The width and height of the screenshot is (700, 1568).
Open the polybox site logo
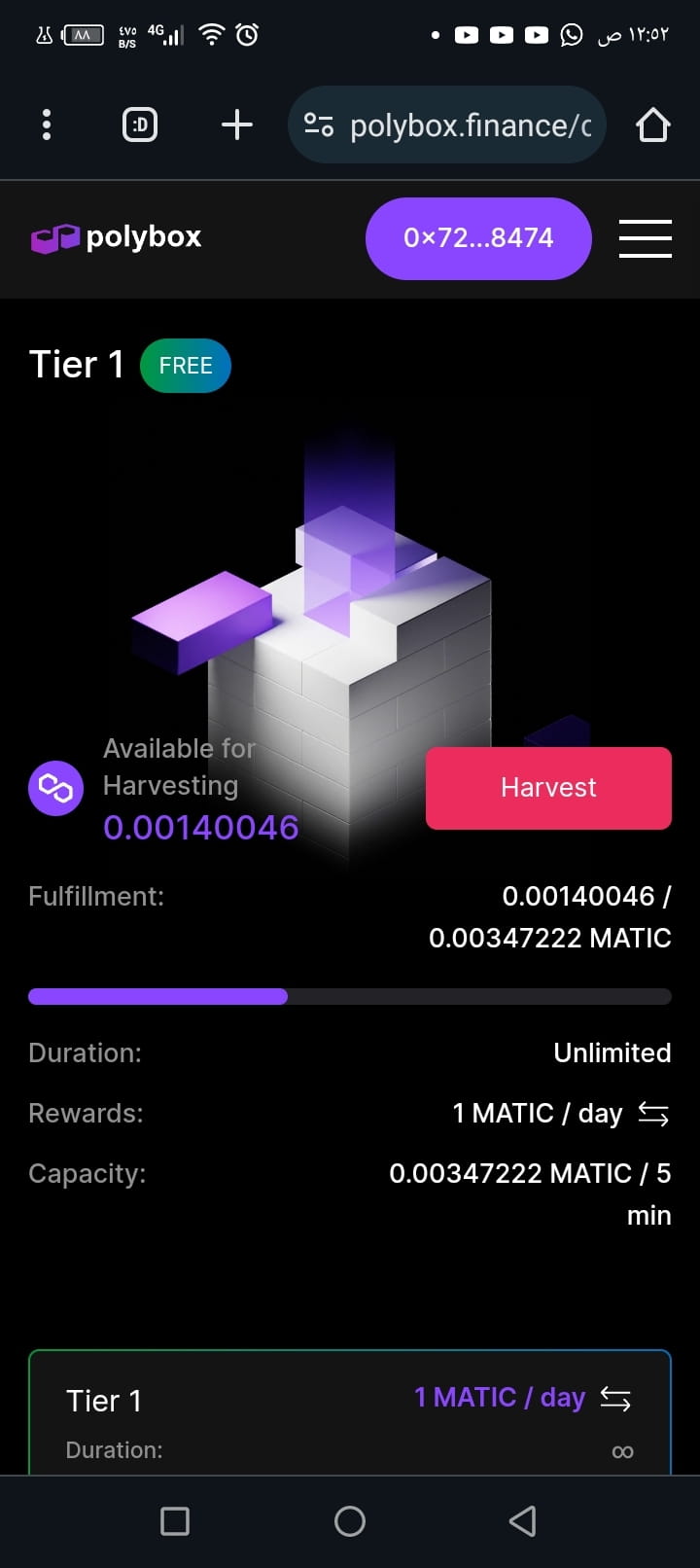point(115,237)
